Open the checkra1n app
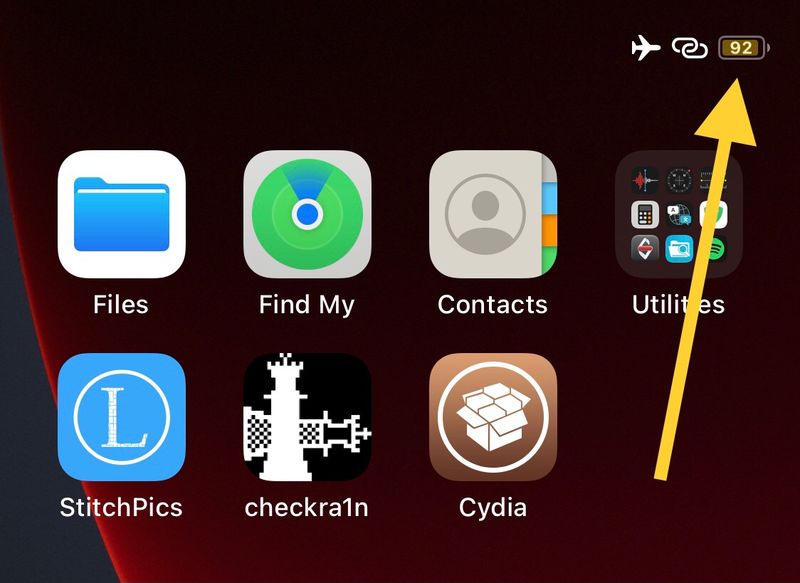 tap(307, 417)
